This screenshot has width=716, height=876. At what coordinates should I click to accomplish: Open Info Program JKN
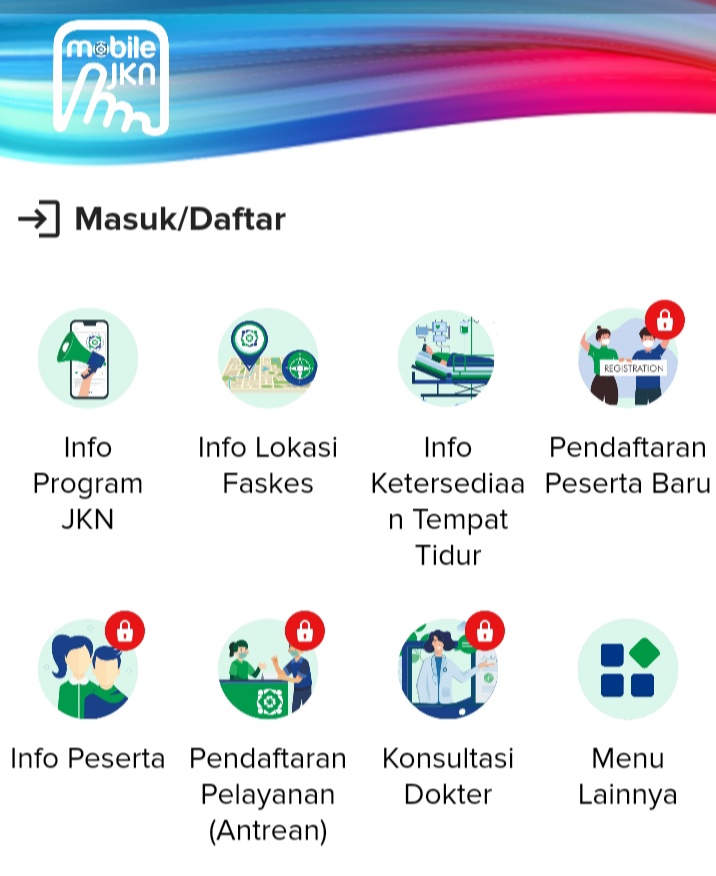88,358
